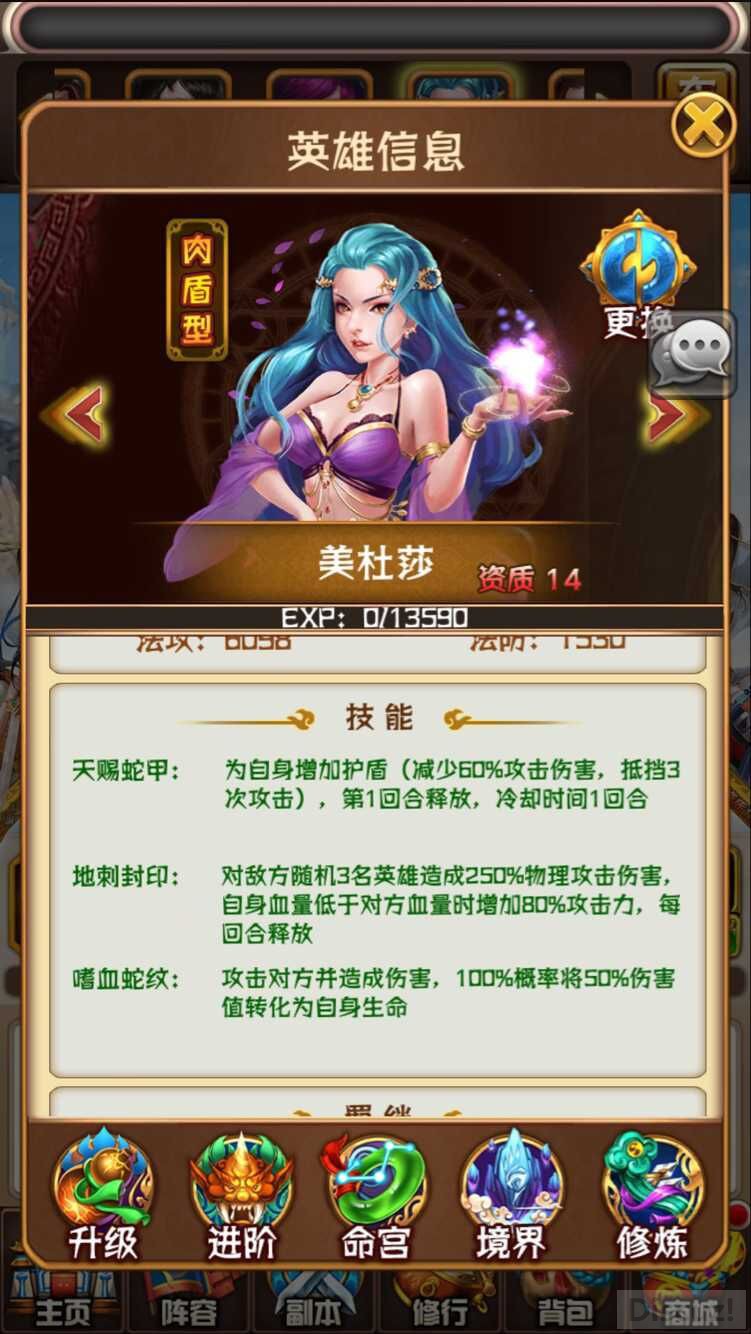Open 境界 realm
The height and width of the screenshot is (1334, 751).
coord(511,1196)
